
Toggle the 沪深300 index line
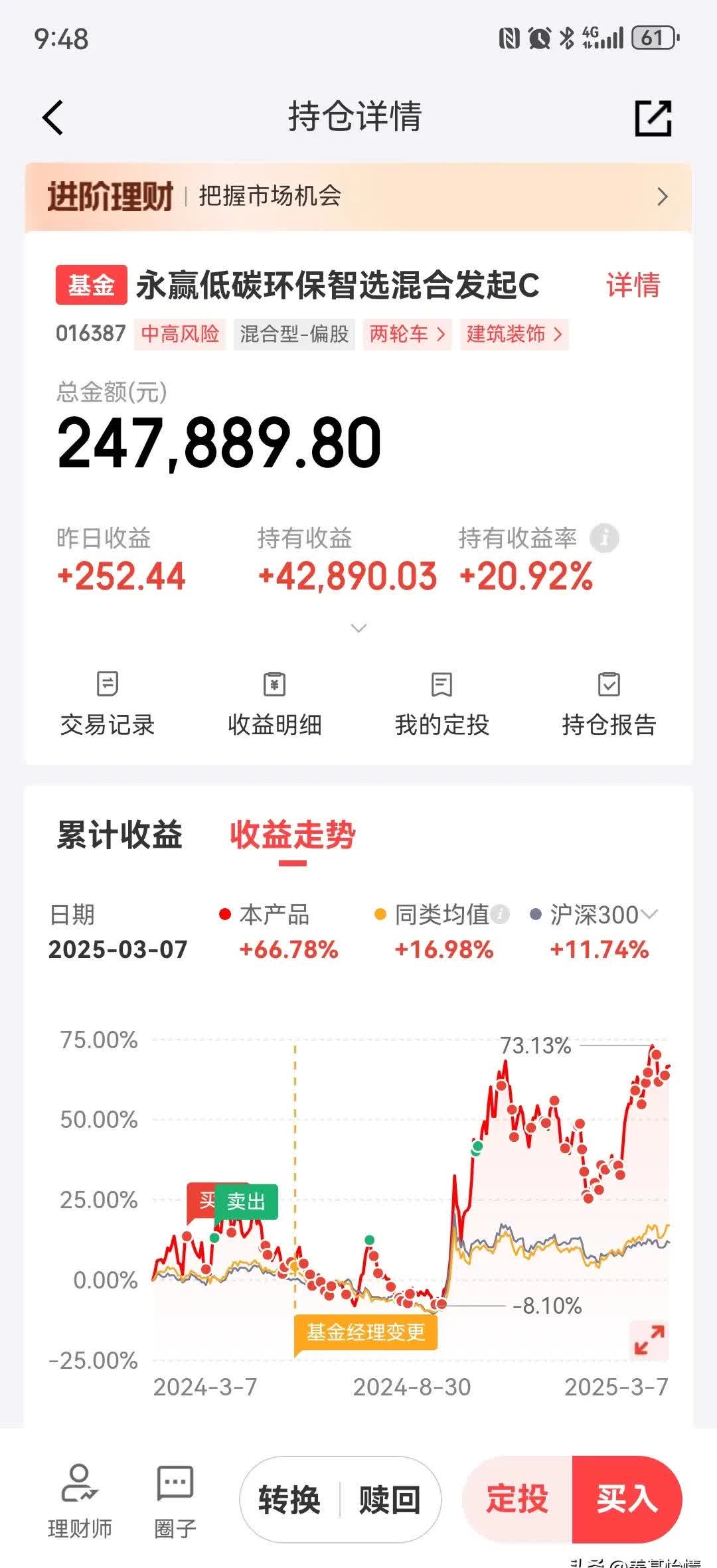pyautogui.click(x=594, y=913)
